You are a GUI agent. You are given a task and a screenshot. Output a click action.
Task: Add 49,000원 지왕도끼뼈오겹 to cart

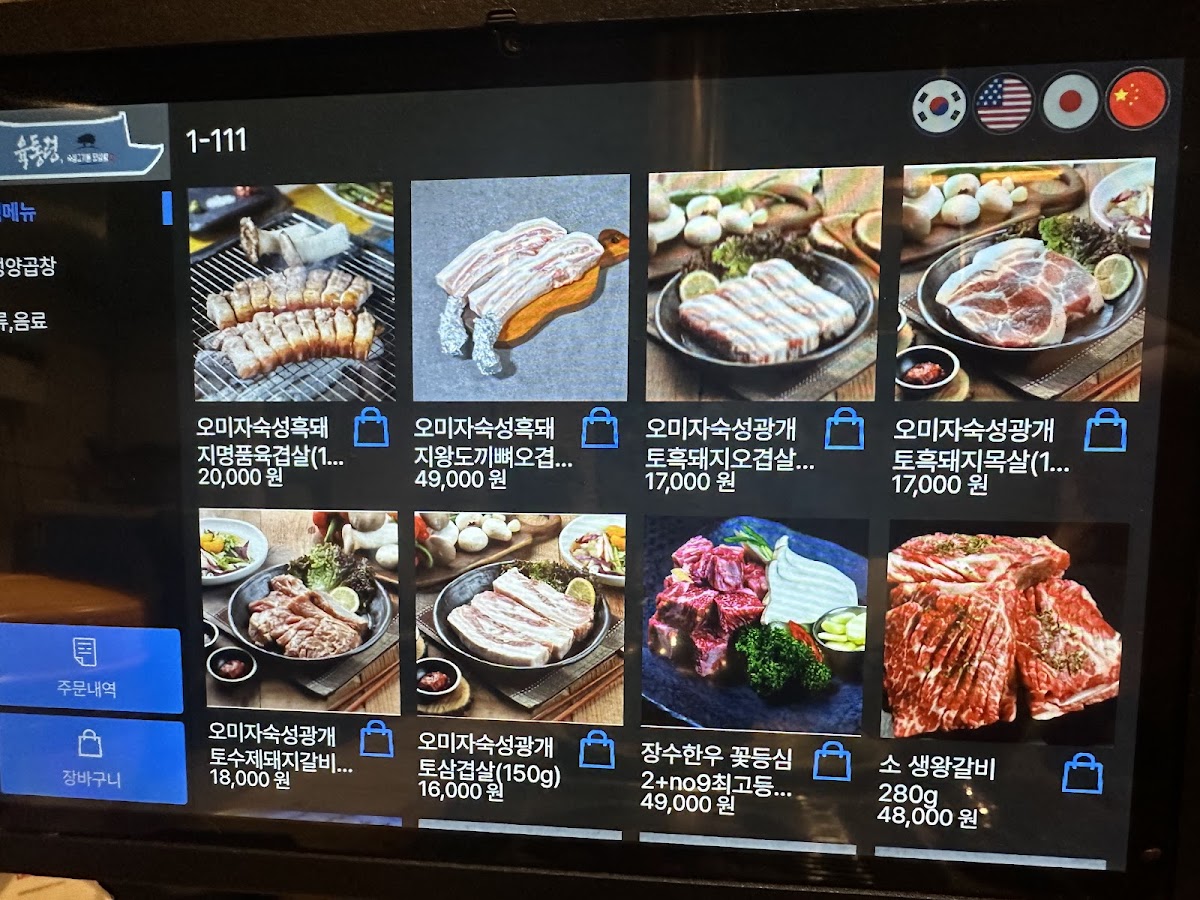(600, 428)
